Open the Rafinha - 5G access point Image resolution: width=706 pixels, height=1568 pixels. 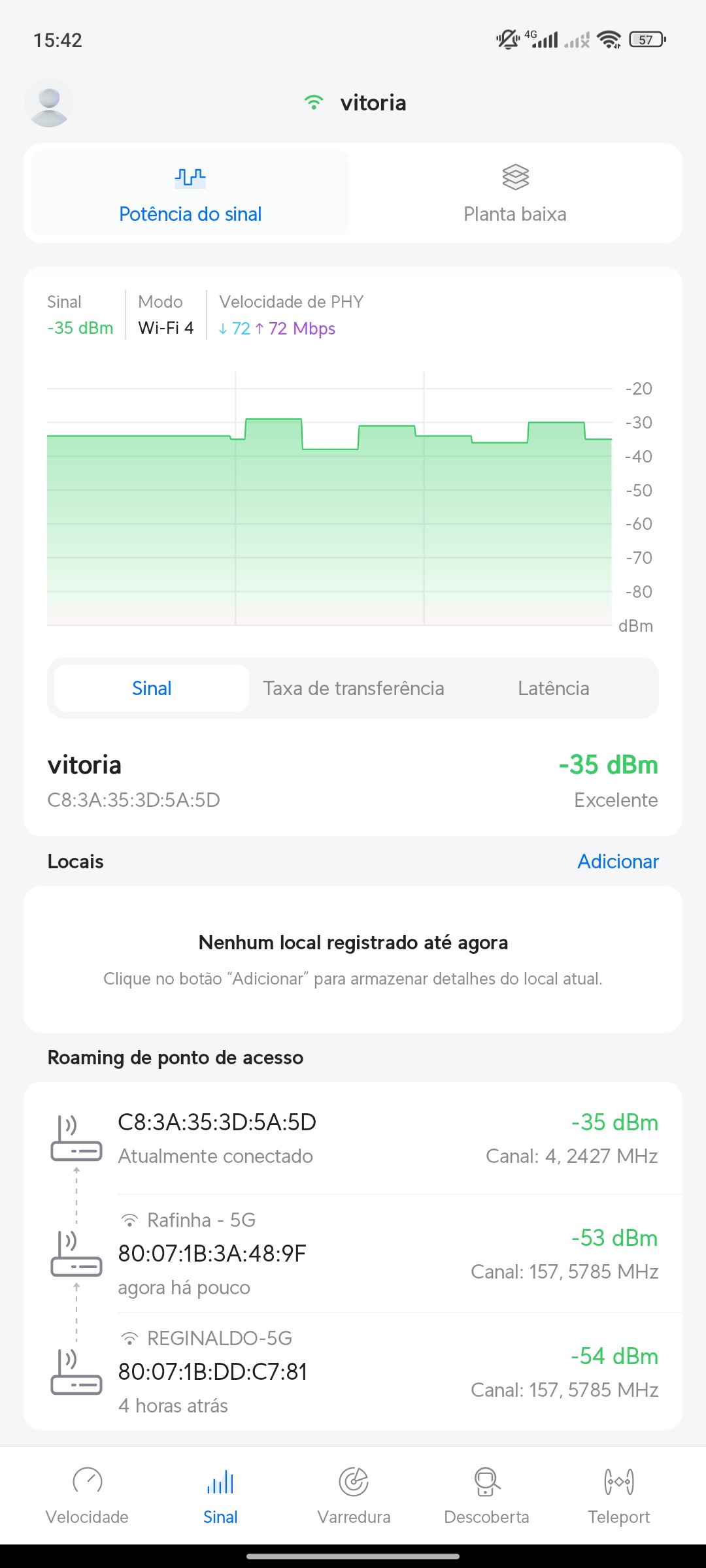[x=353, y=1253]
